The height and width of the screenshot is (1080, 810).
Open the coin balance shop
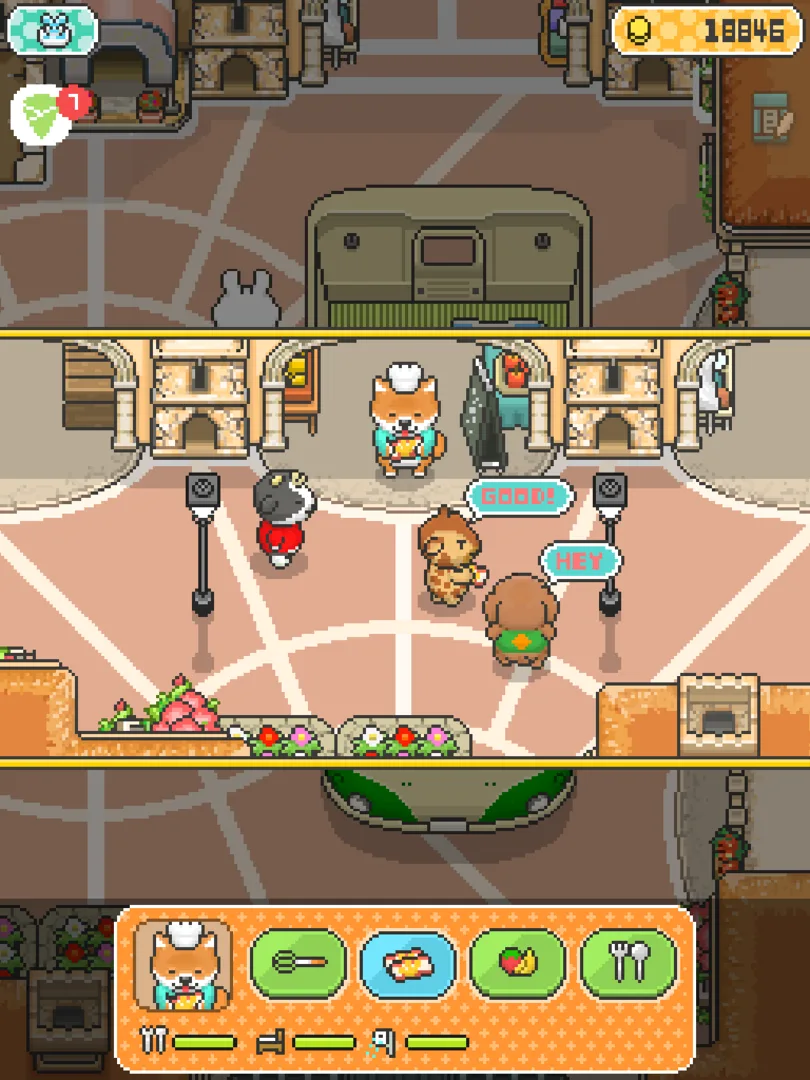(x=706, y=31)
